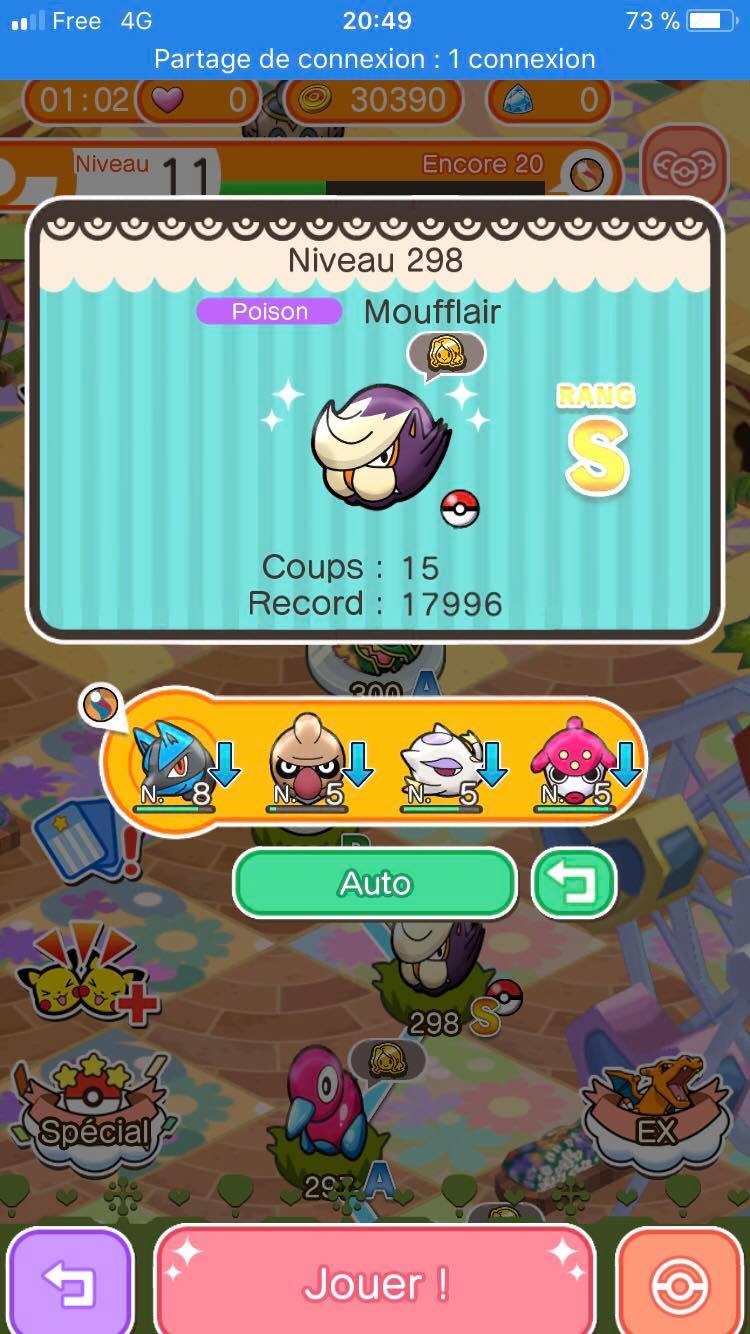
Task: Tap the Auto team selection button
Action: pos(375,883)
